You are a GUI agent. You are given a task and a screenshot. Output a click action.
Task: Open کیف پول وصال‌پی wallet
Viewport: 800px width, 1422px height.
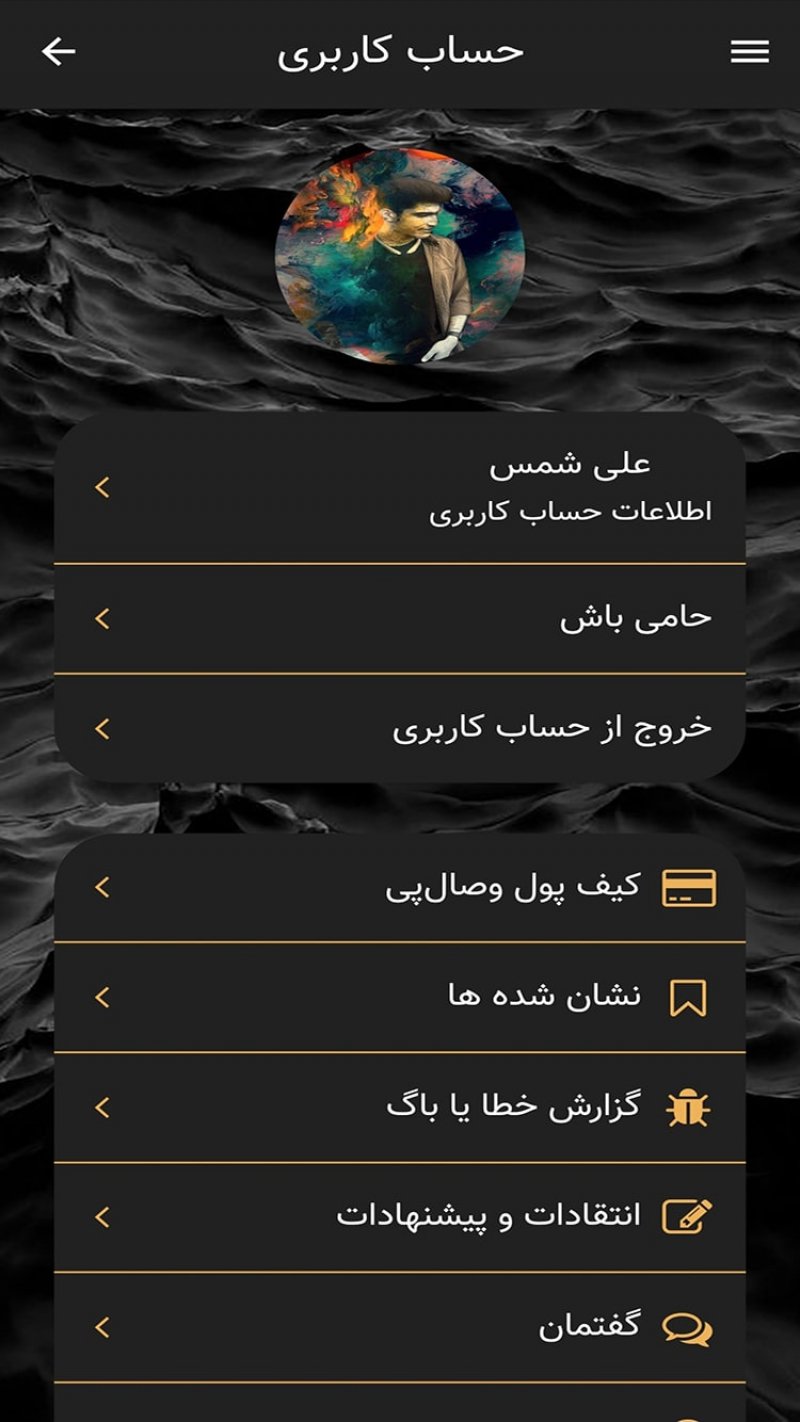coord(400,887)
